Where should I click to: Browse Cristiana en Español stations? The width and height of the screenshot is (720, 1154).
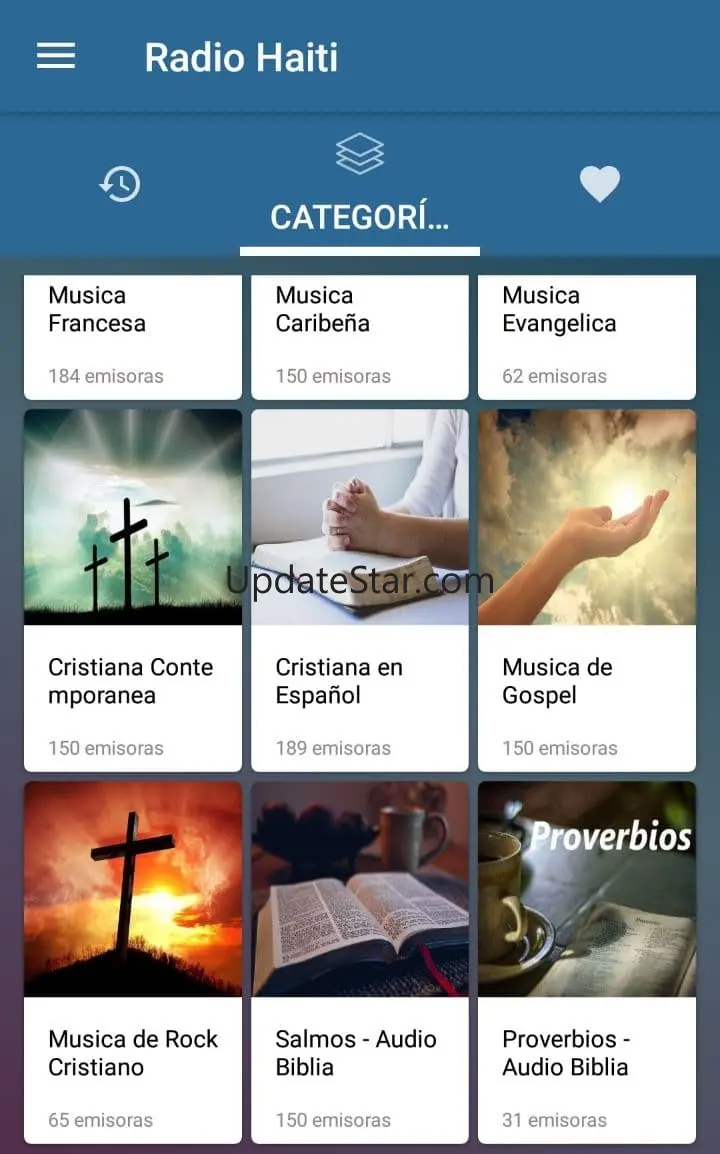coord(360,590)
